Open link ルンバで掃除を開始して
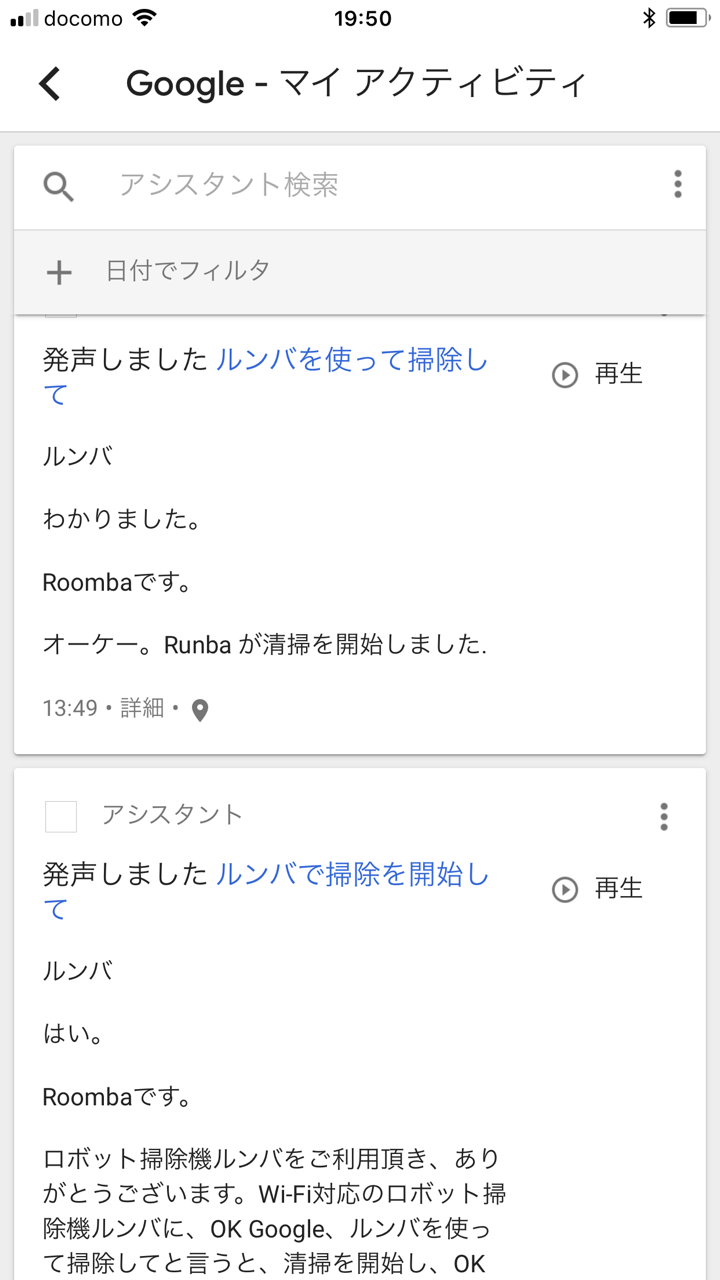 pos(352,876)
